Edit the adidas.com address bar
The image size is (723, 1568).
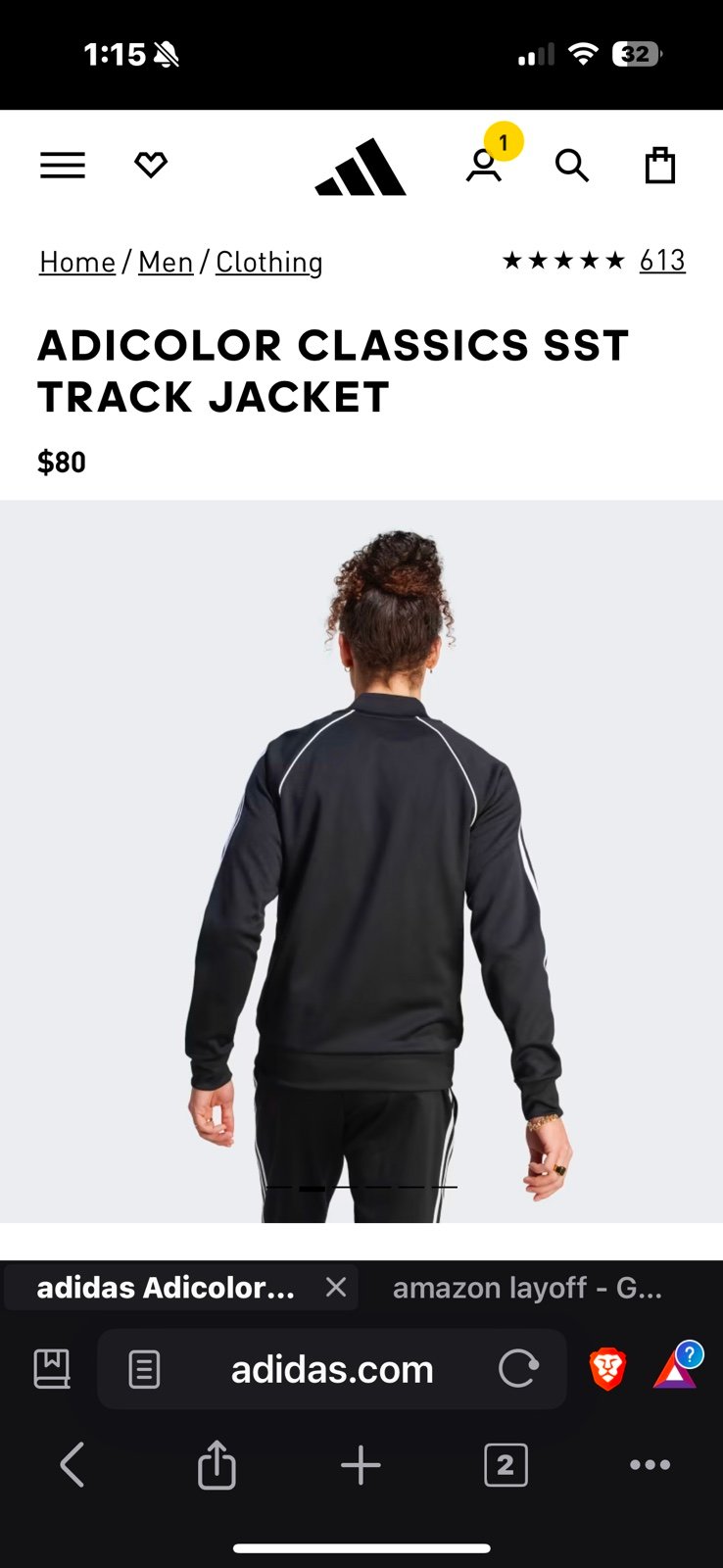click(332, 1369)
